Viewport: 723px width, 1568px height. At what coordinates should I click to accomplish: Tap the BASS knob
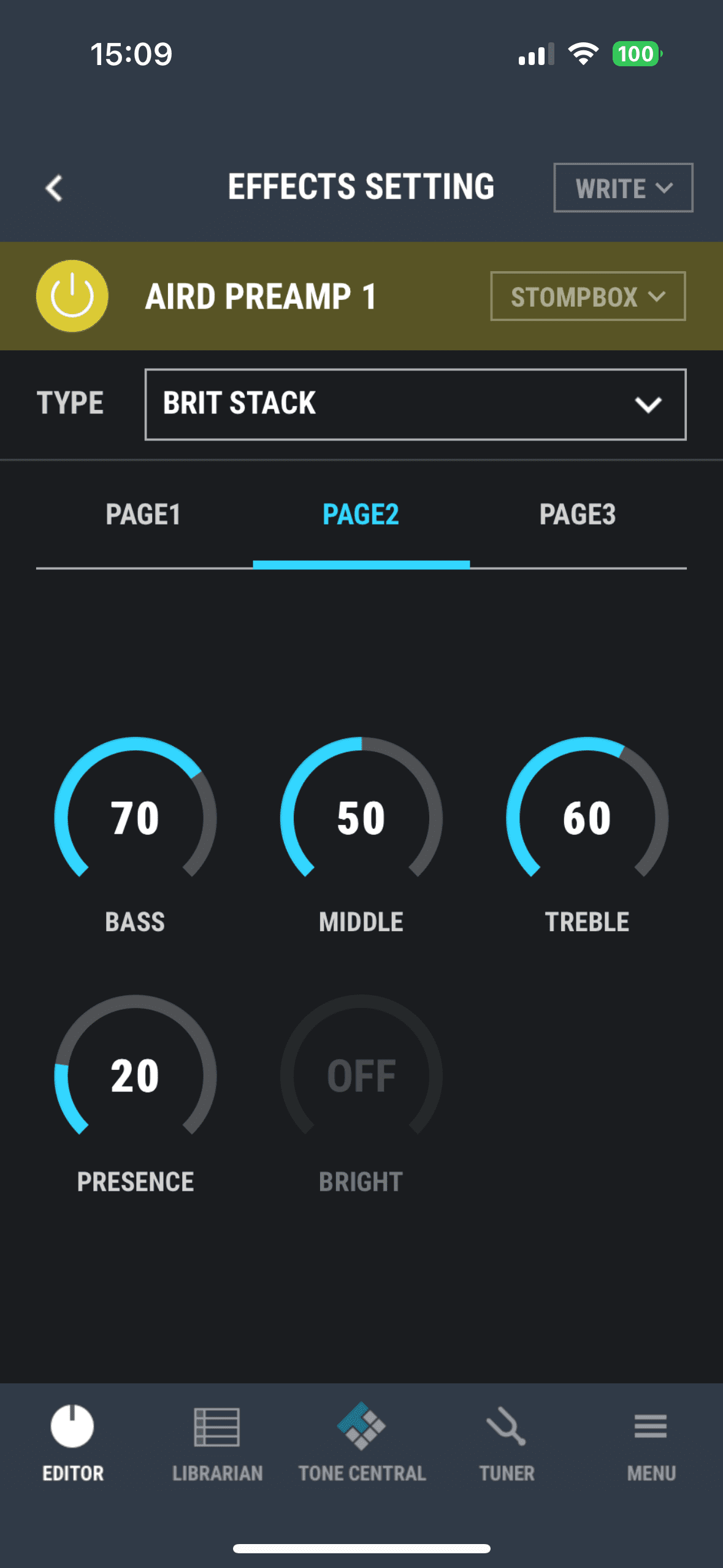(136, 818)
